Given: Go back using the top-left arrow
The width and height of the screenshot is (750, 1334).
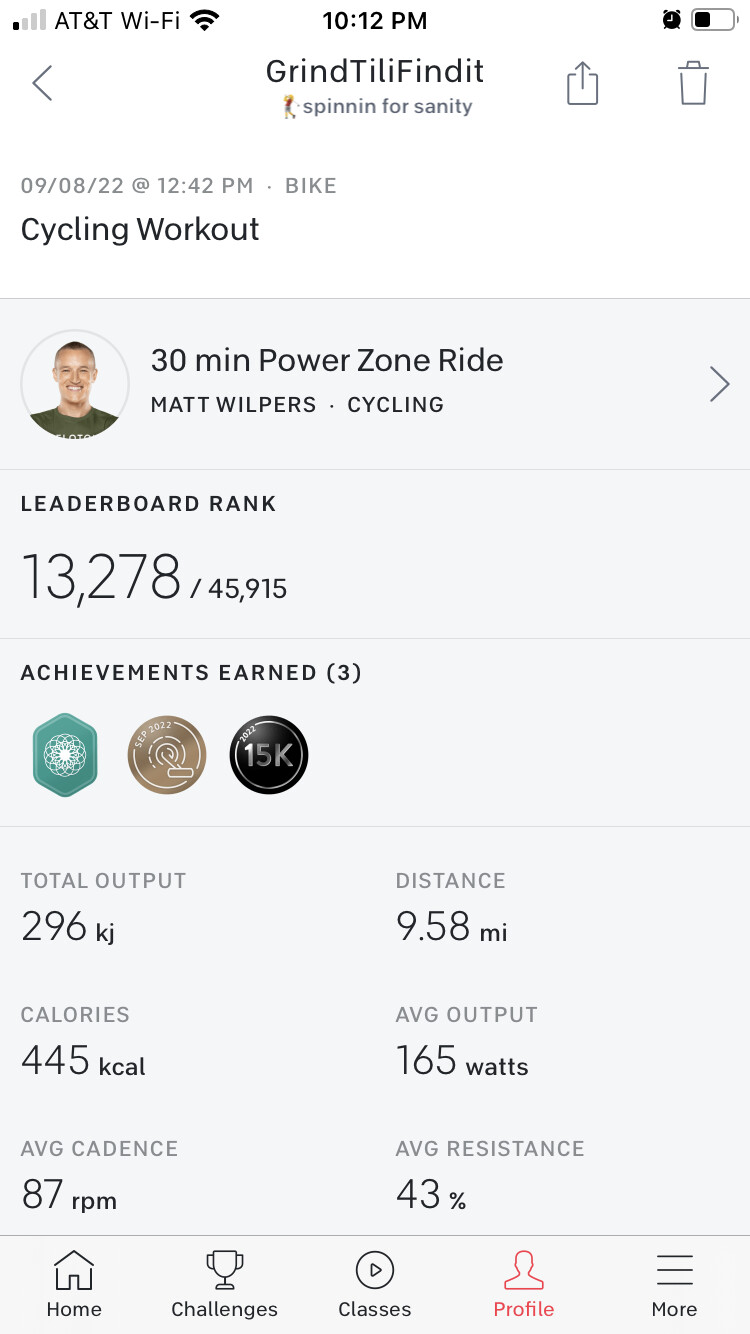Looking at the screenshot, I should pyautogui.click(x=42, y=83).
